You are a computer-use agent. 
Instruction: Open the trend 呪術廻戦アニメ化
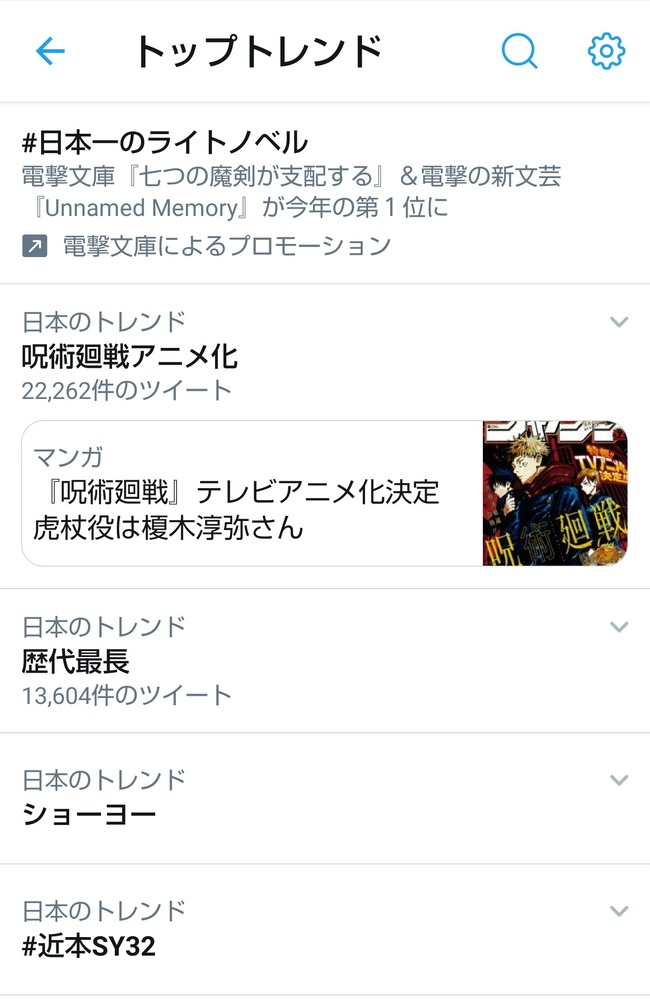[x=130, y=355]
